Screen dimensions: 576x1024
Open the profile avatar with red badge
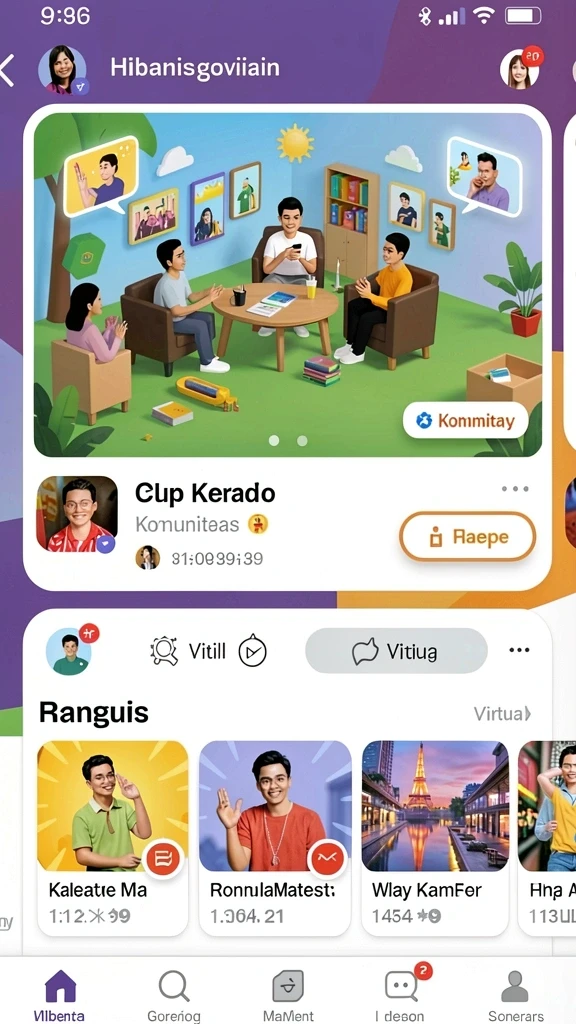point(521,68)
